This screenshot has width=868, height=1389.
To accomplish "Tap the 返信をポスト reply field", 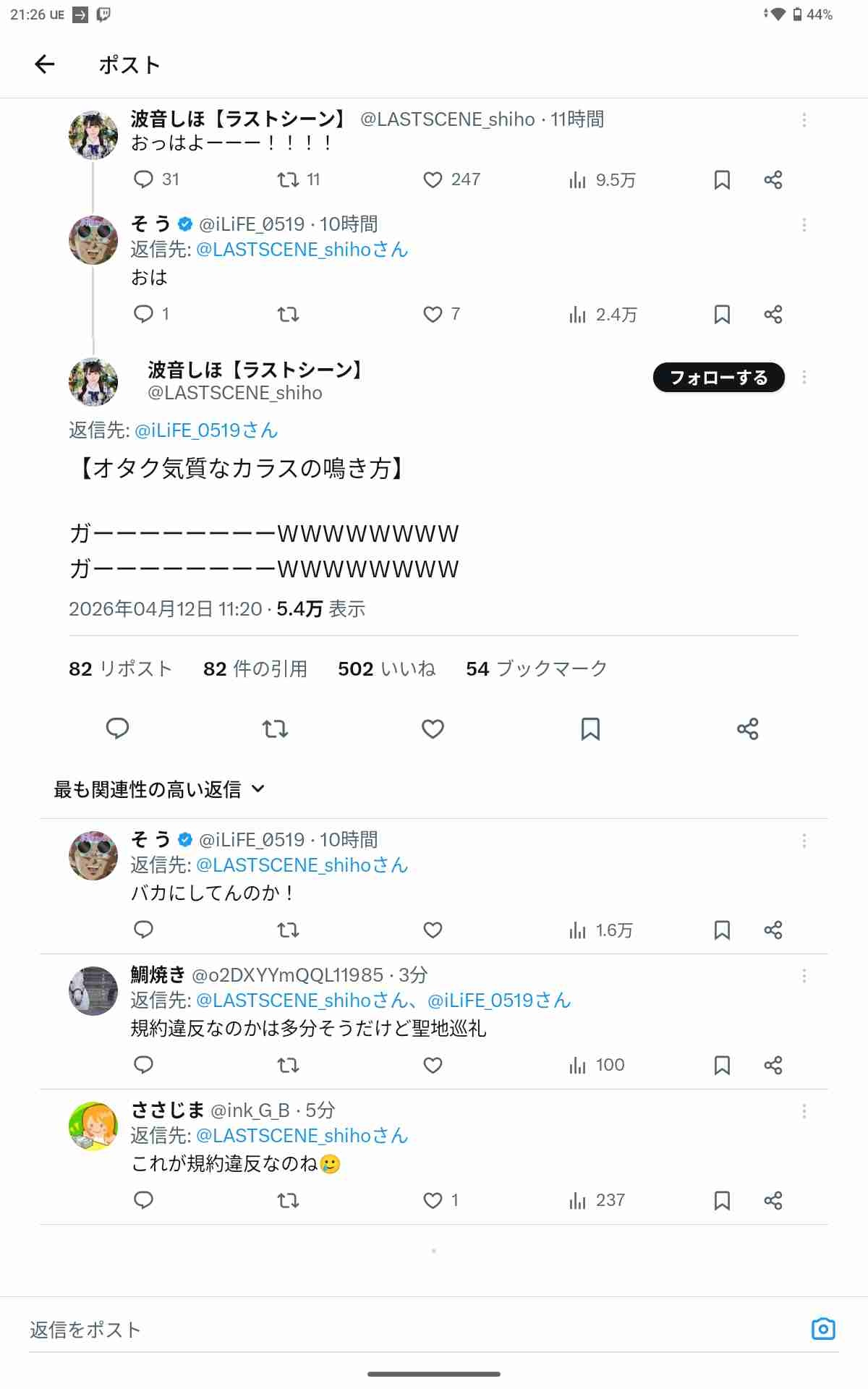I will coord(362,1330).
